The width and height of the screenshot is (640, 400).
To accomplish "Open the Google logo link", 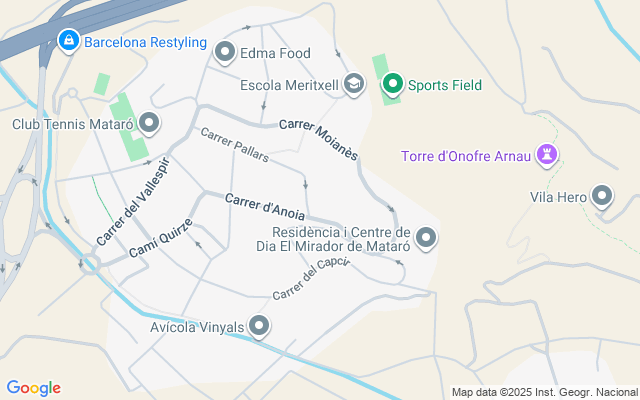I will click(33, 388).
